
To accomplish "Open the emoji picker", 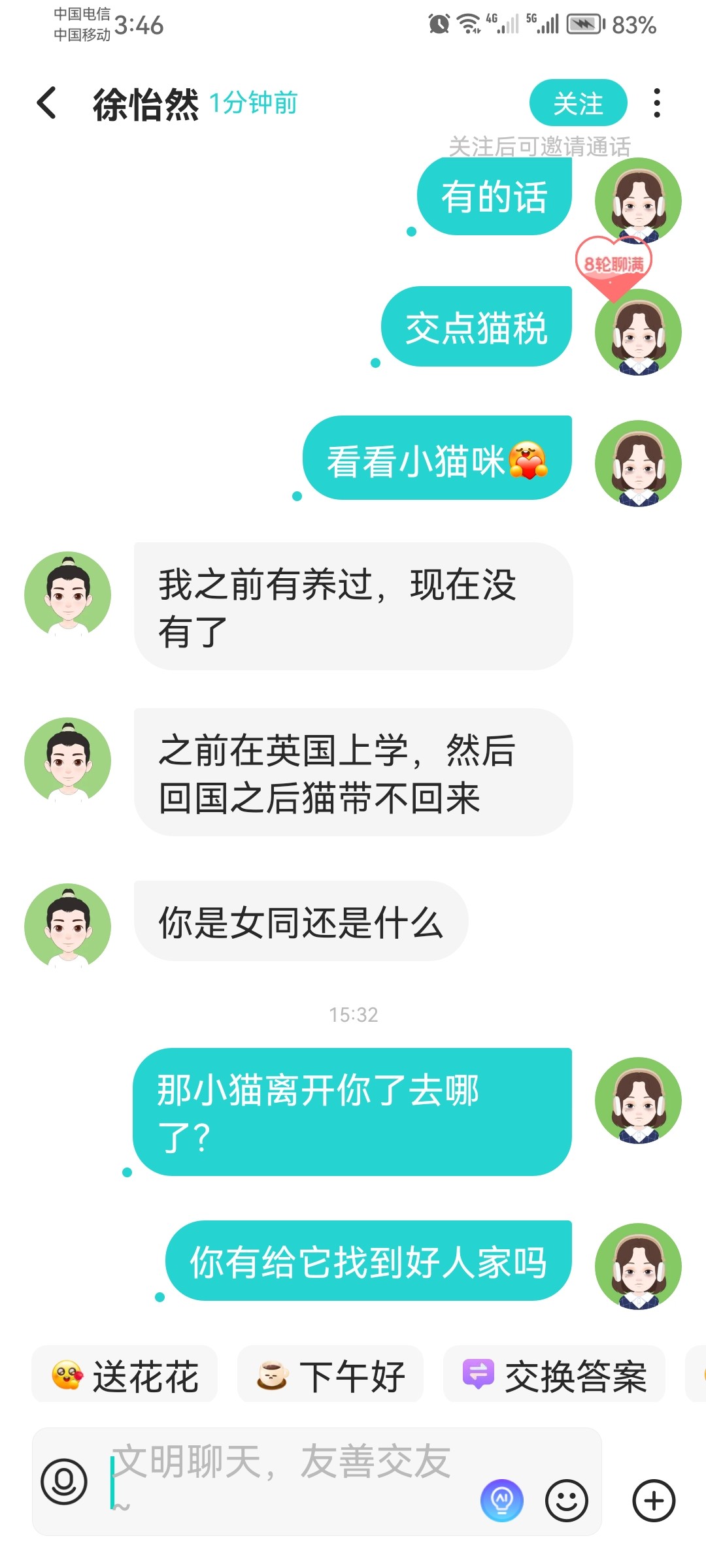I will 567,1501.
